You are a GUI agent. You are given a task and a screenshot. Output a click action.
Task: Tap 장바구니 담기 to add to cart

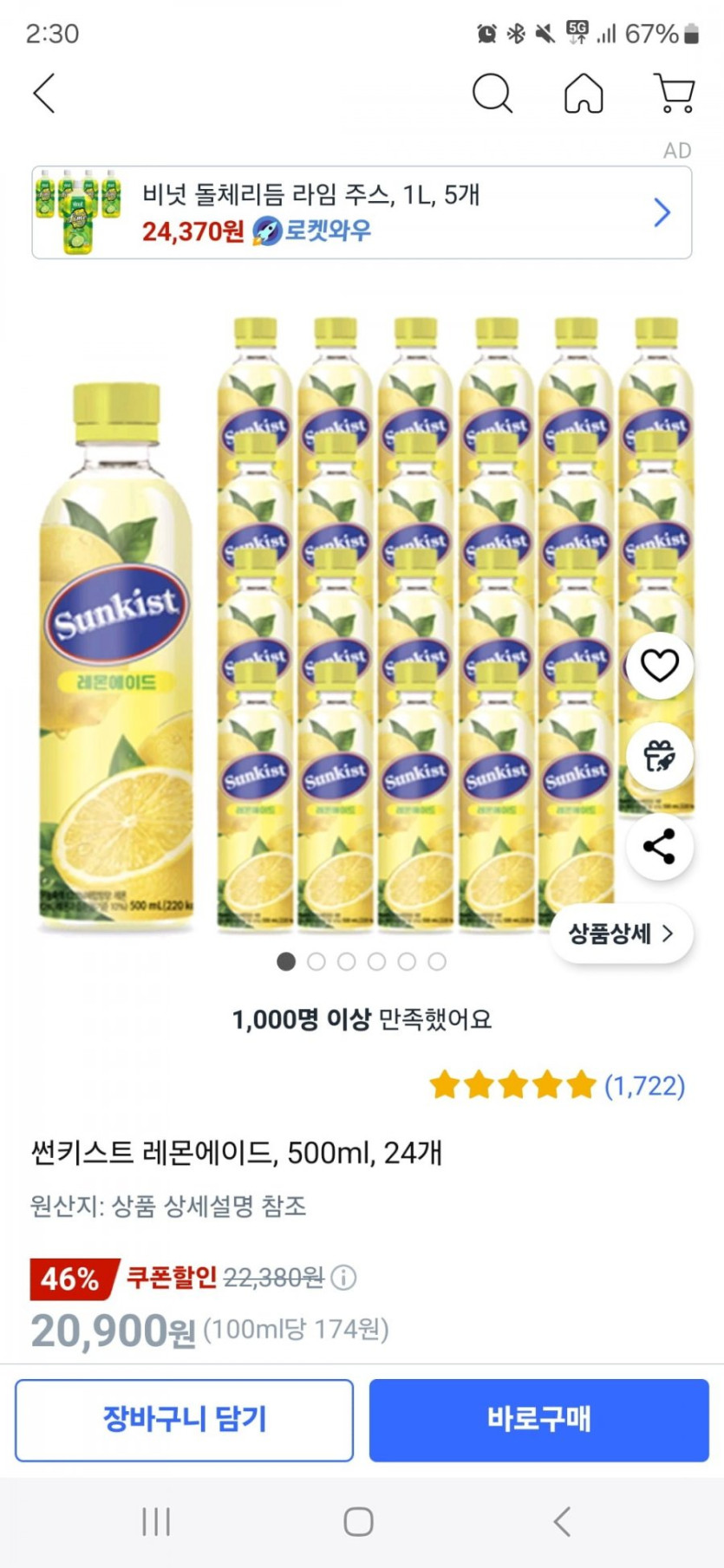[184, 1420]
